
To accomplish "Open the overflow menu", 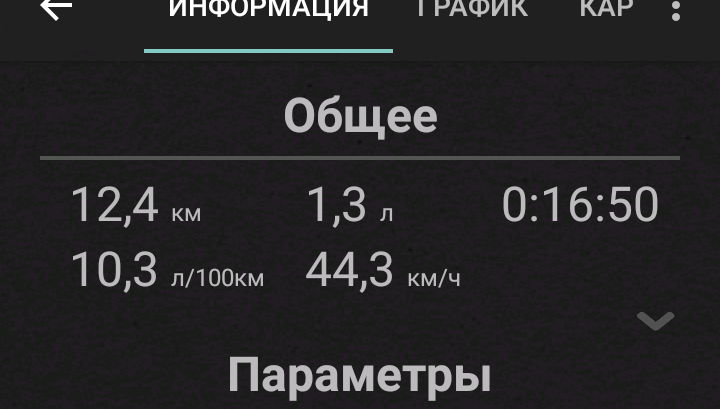I will pyautogui.click(x=677, y=10).
